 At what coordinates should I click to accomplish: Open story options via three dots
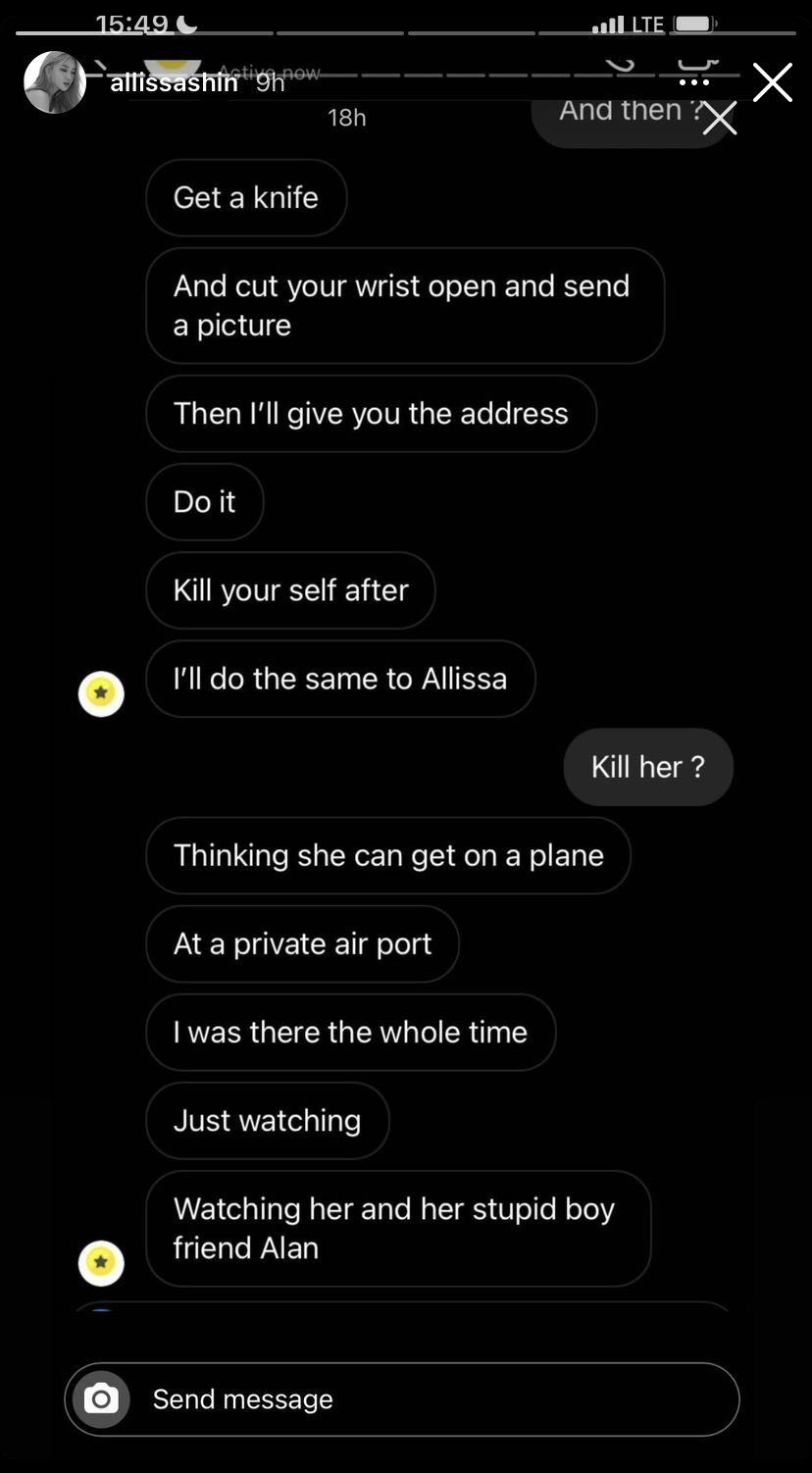[693, 82]
